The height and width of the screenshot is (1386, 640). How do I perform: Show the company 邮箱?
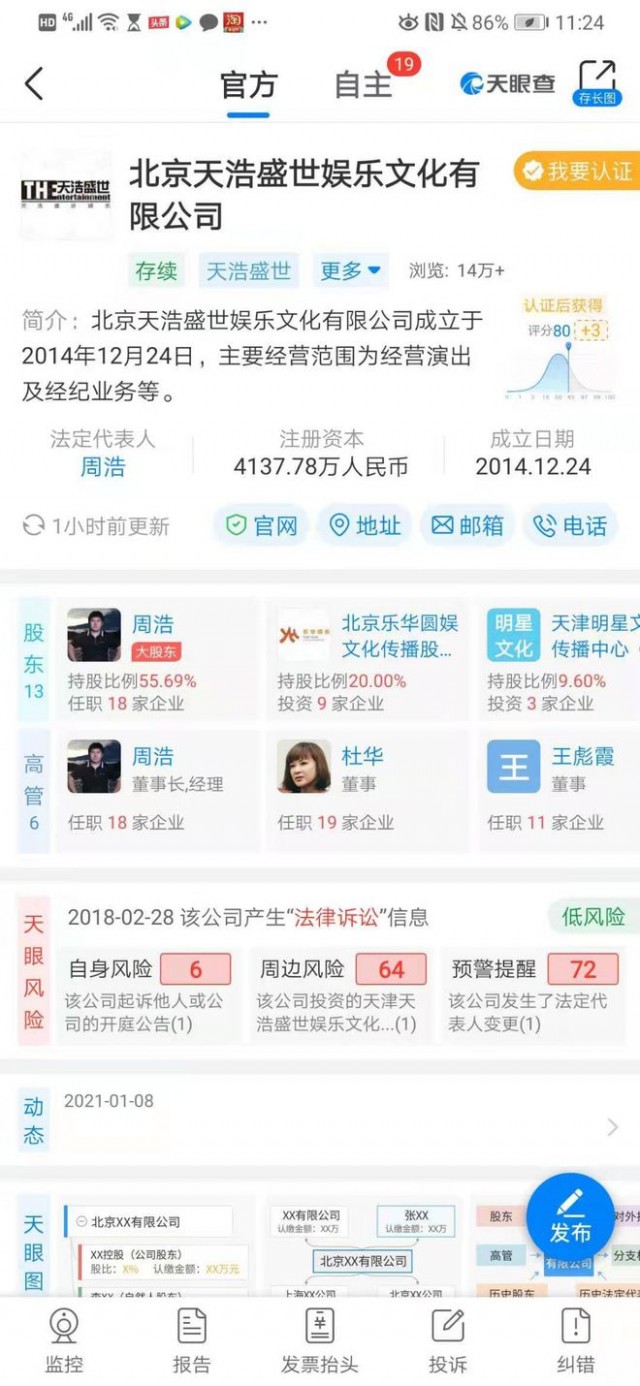pyautogui.click(x=467, y=526)
